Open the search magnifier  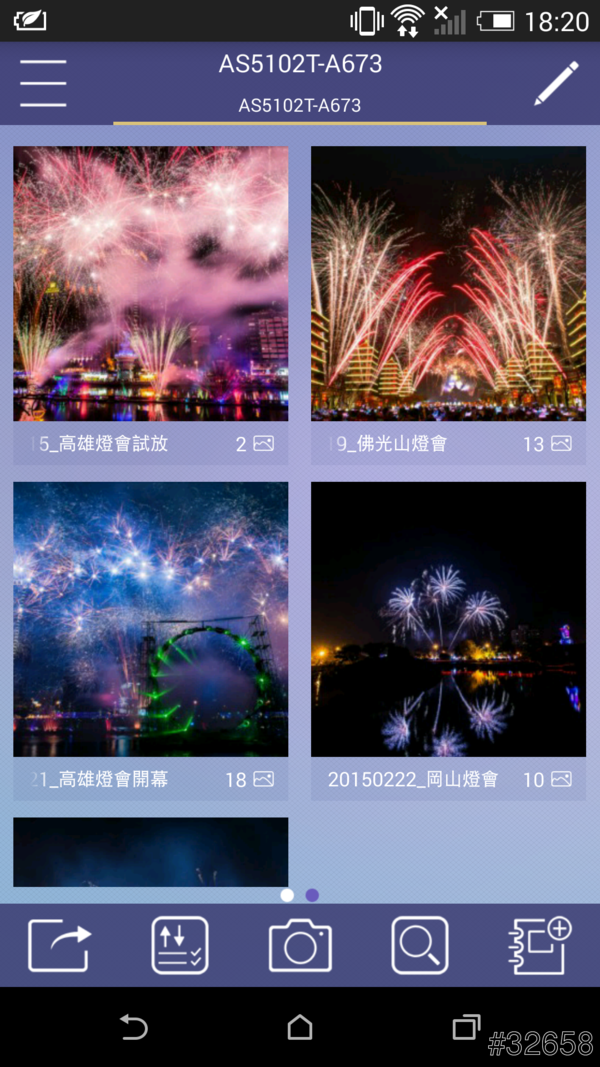(x=419, y=945)
